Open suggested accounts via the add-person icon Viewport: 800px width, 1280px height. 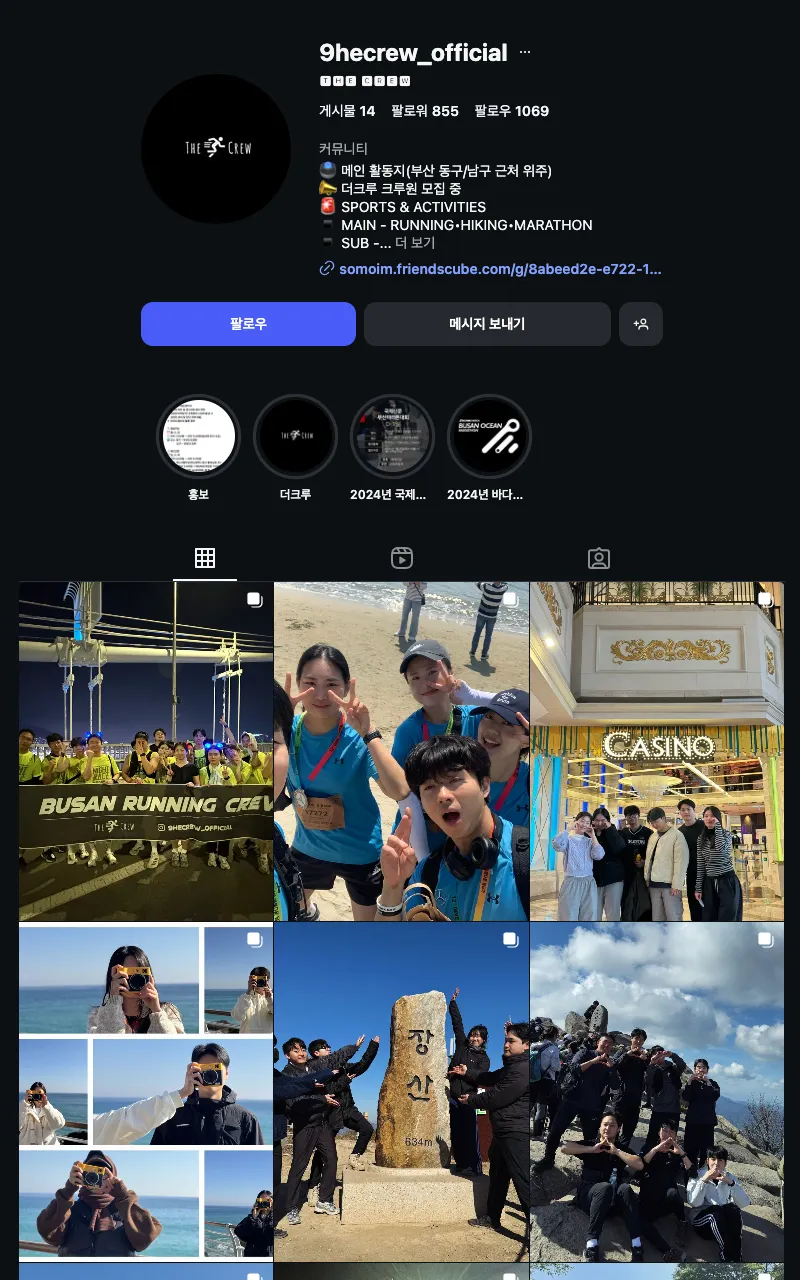coord(641,324)
